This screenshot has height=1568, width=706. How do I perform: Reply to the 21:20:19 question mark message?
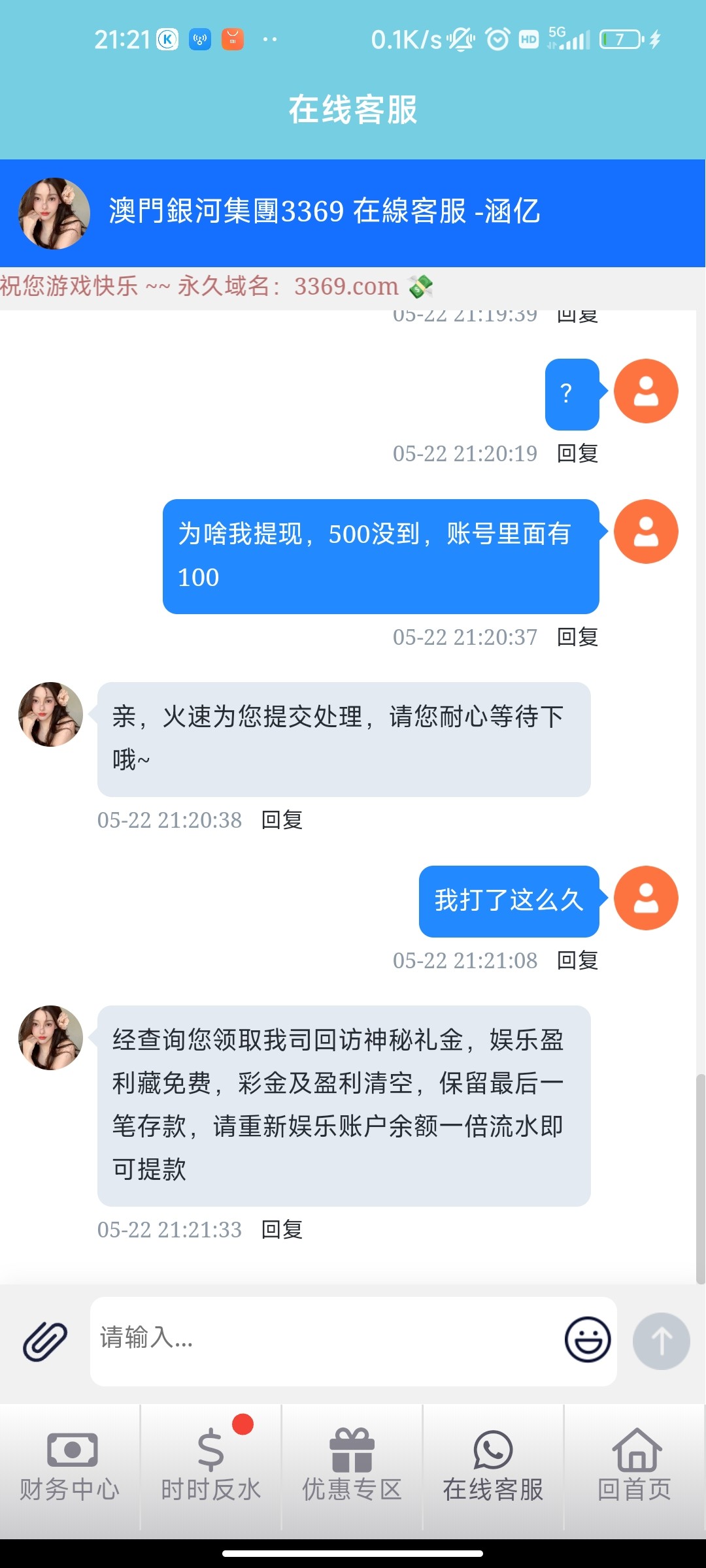577,453
